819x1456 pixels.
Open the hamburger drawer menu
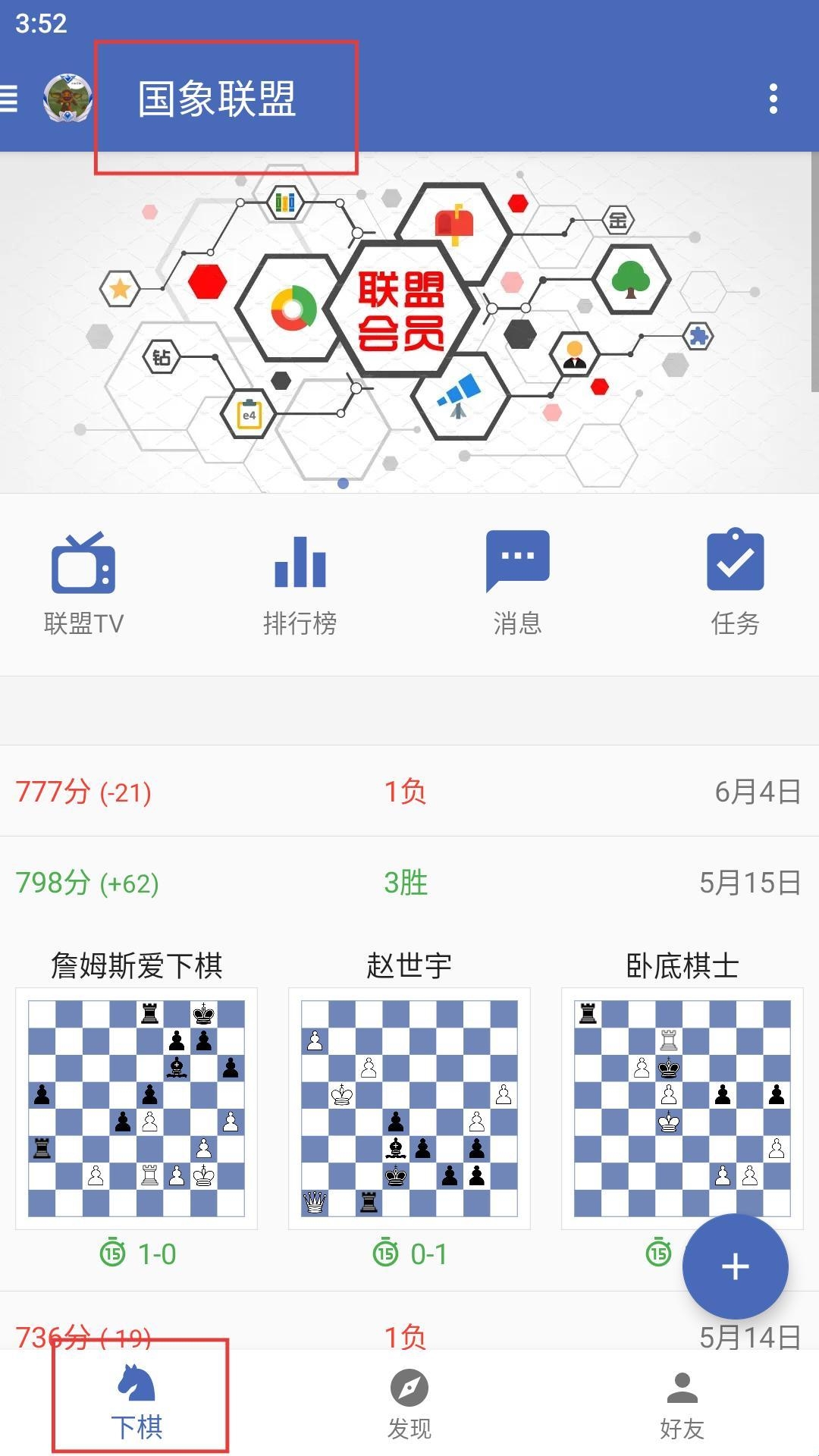pyautogui.click(x=9, y=99)
